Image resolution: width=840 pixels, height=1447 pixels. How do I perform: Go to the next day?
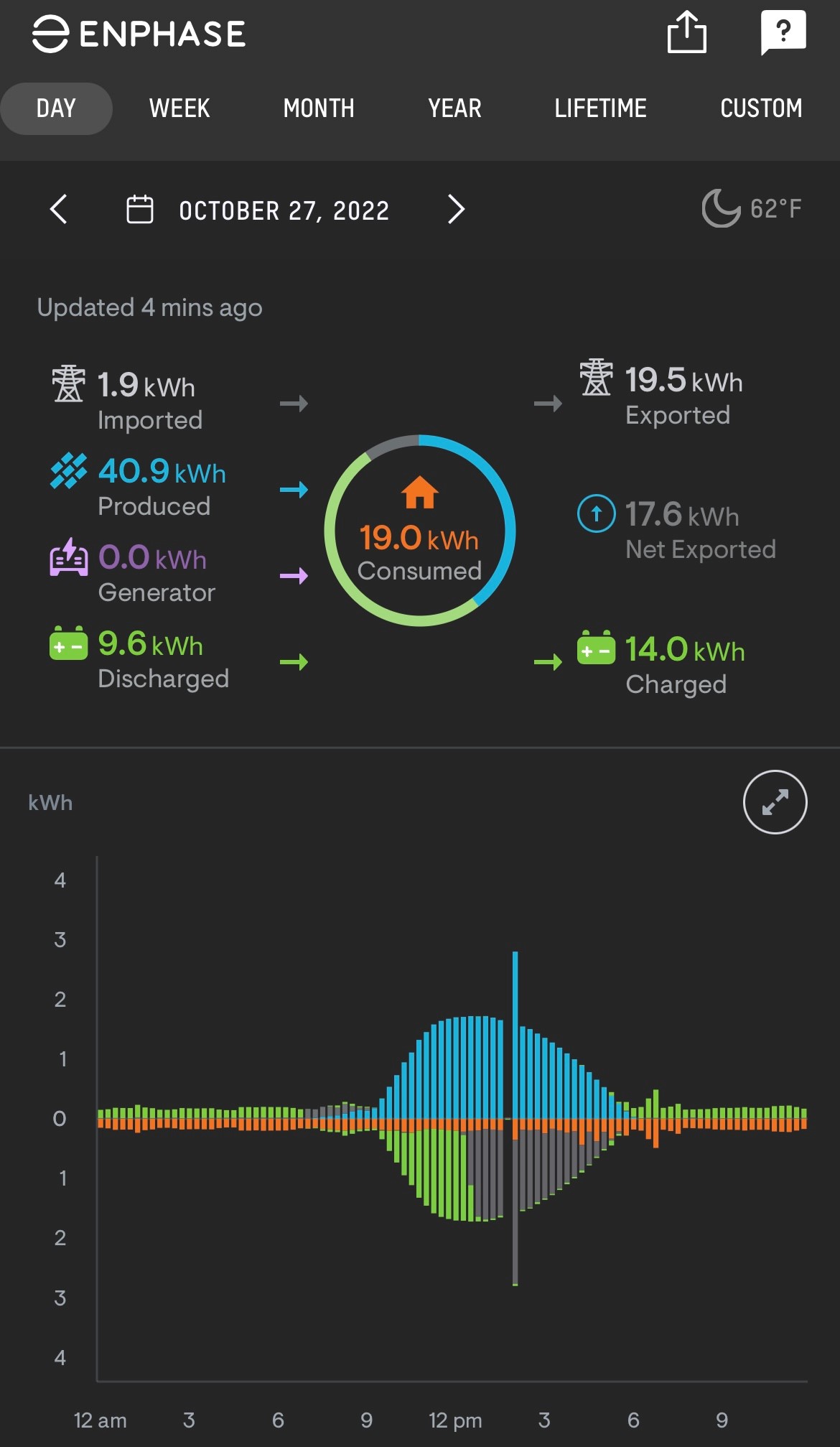pyautogui.click(x=456, y=210)
